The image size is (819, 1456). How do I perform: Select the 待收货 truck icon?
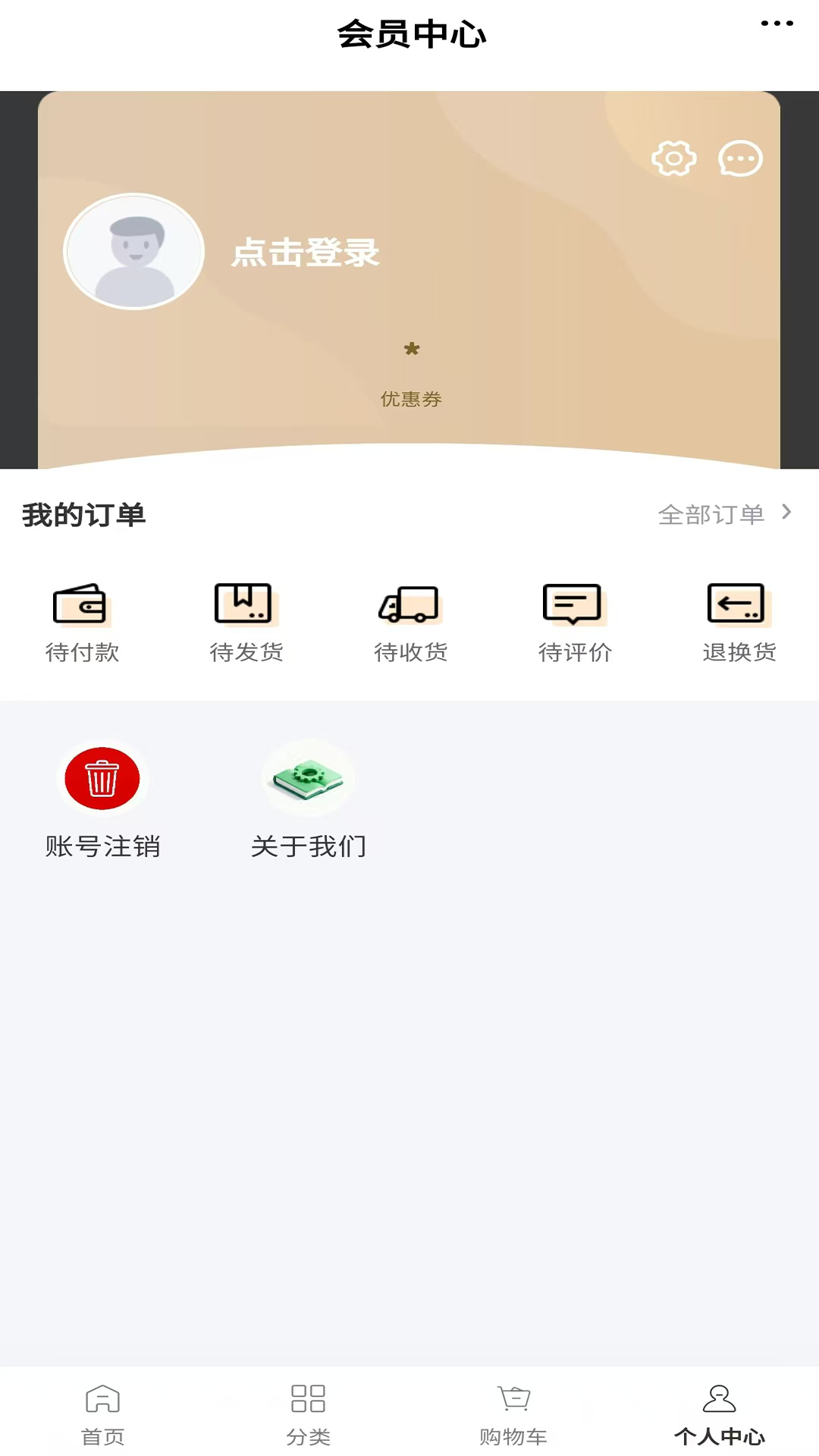pyautogui.click(x=409, y=604)
